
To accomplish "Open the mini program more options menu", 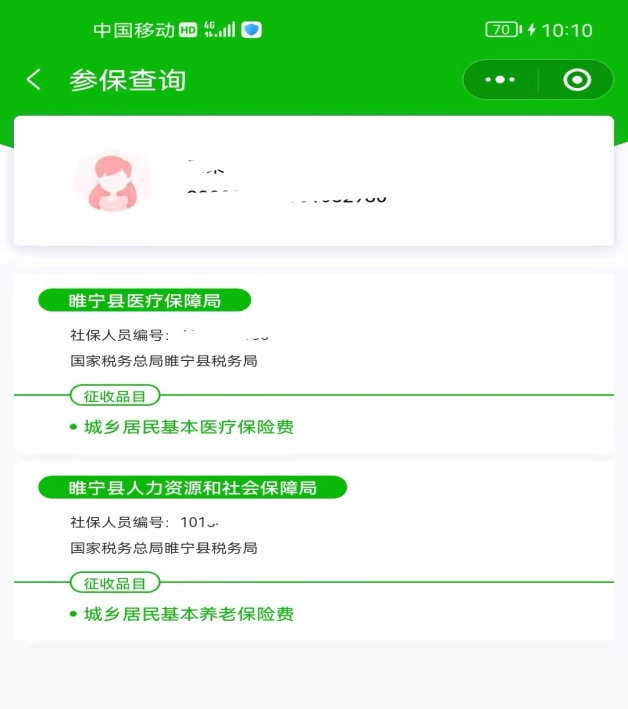I will tap(500, 80).
